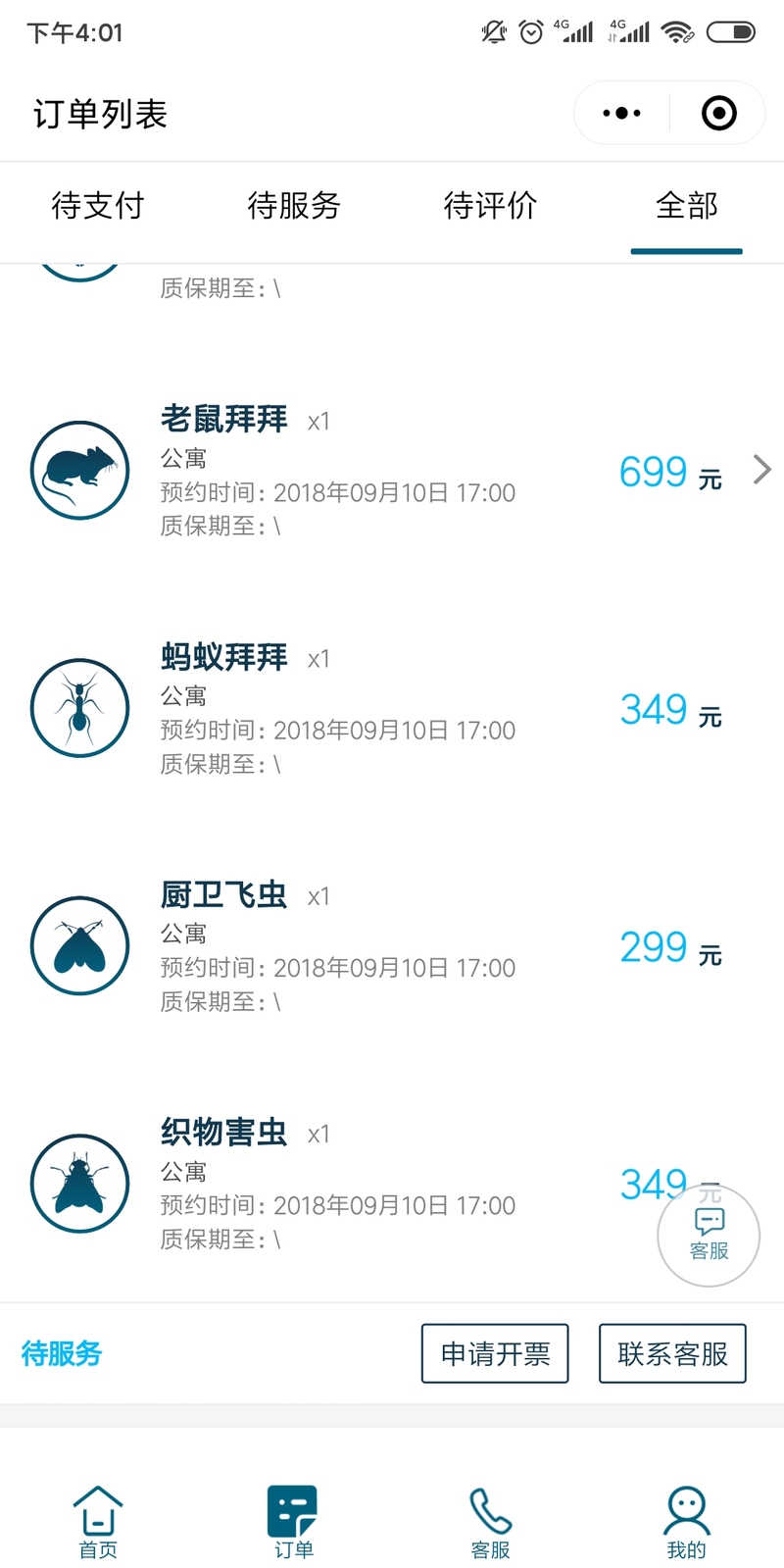Close the mini program with the circle icon
784x1568 pixels.
coord(719,114)
